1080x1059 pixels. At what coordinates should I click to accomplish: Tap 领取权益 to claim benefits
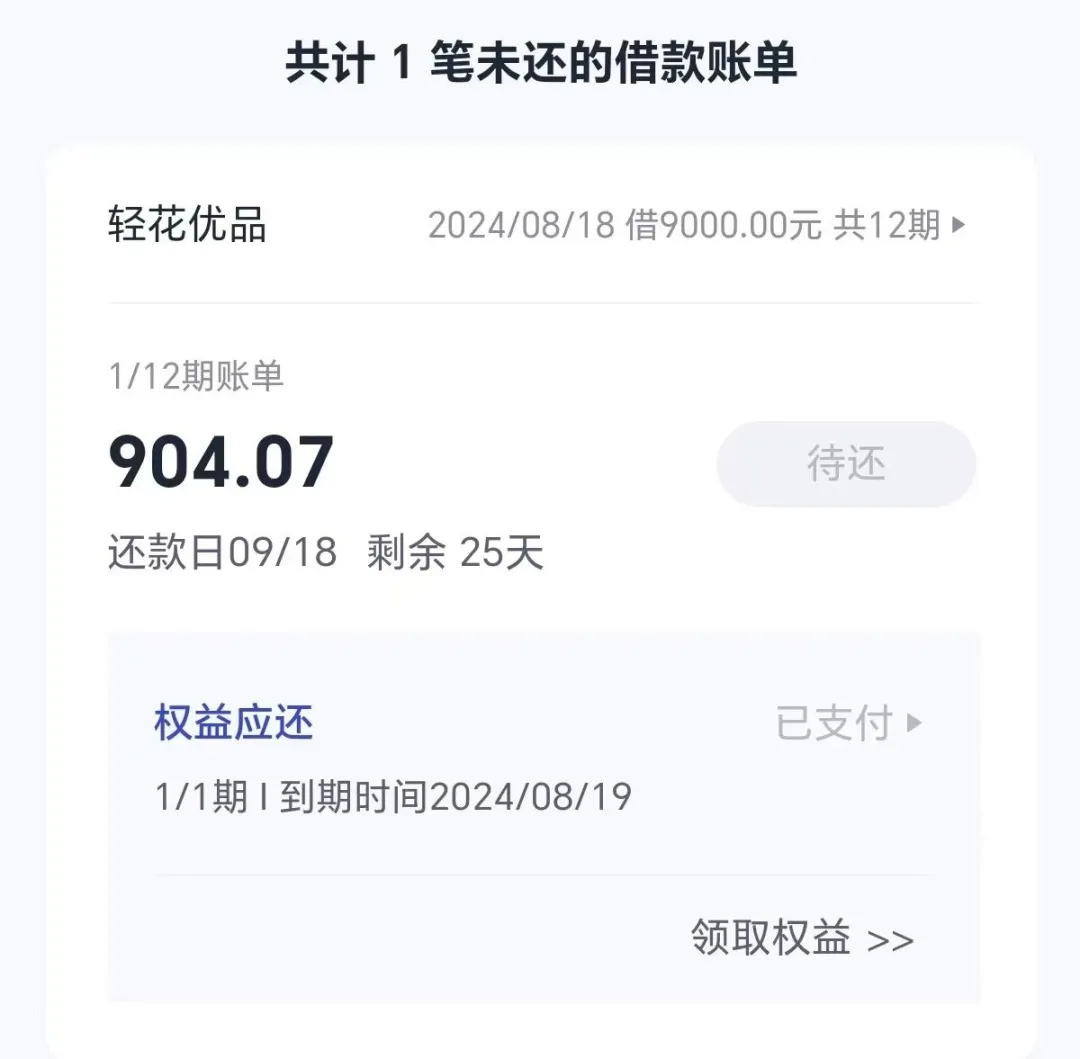pos(801,939)
